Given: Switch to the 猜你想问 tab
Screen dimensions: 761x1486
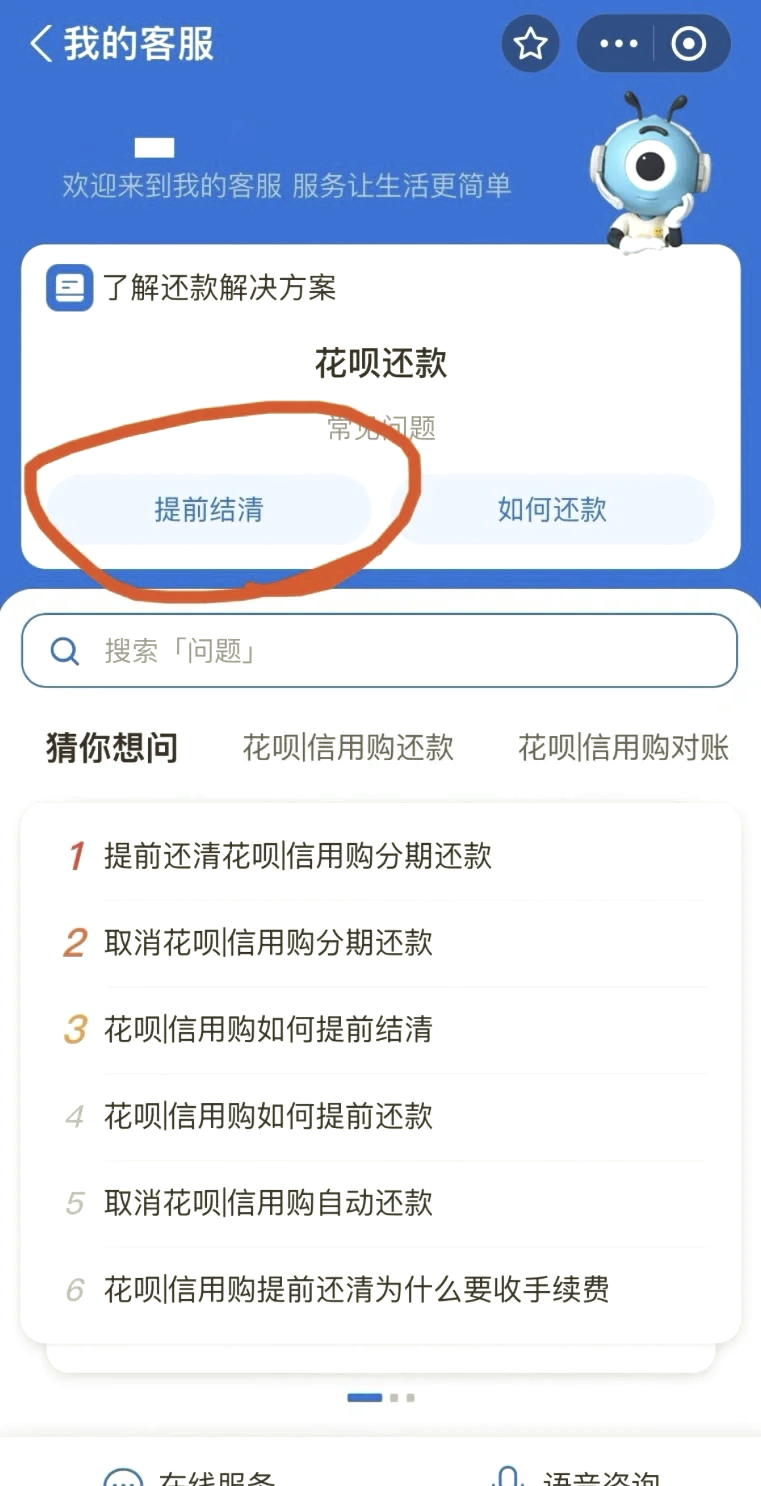Looking at the screenshot, I should [112, 748].
